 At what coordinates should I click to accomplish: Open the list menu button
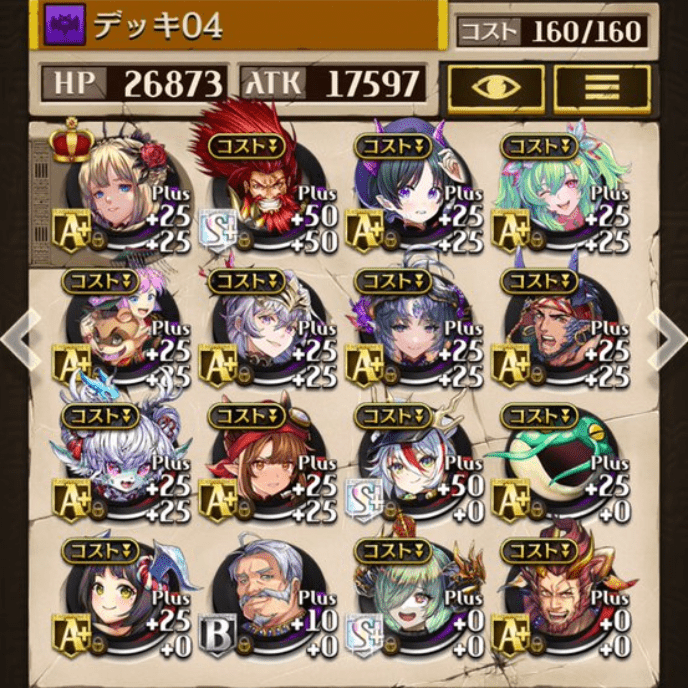click(x=601, y=89)
